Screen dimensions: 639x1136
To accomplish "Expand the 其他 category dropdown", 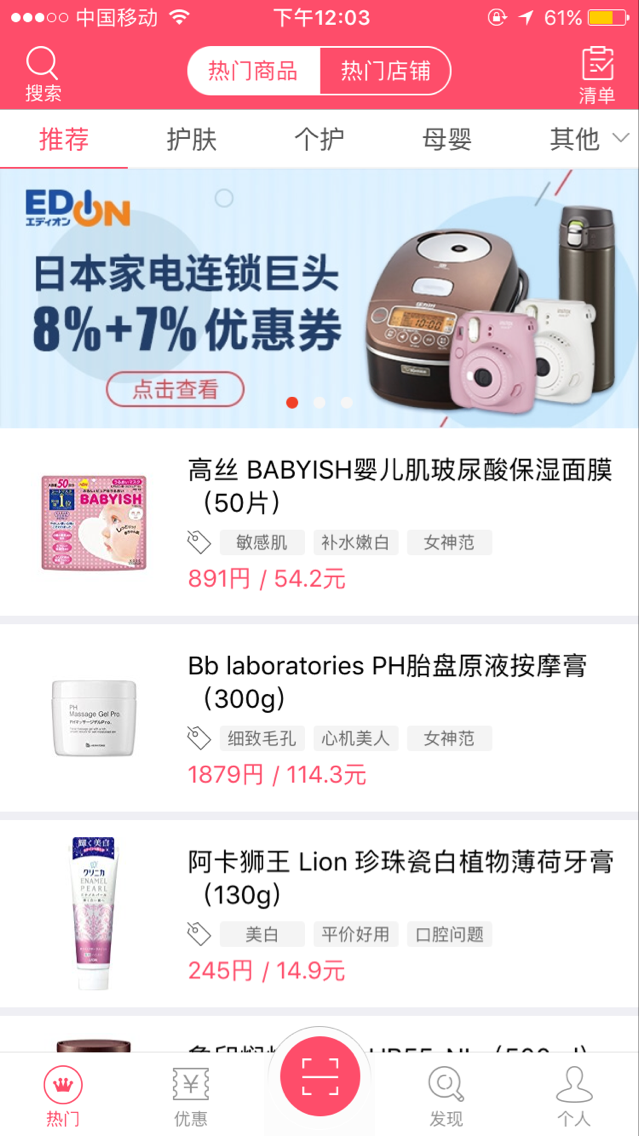I will pos(589,139).
